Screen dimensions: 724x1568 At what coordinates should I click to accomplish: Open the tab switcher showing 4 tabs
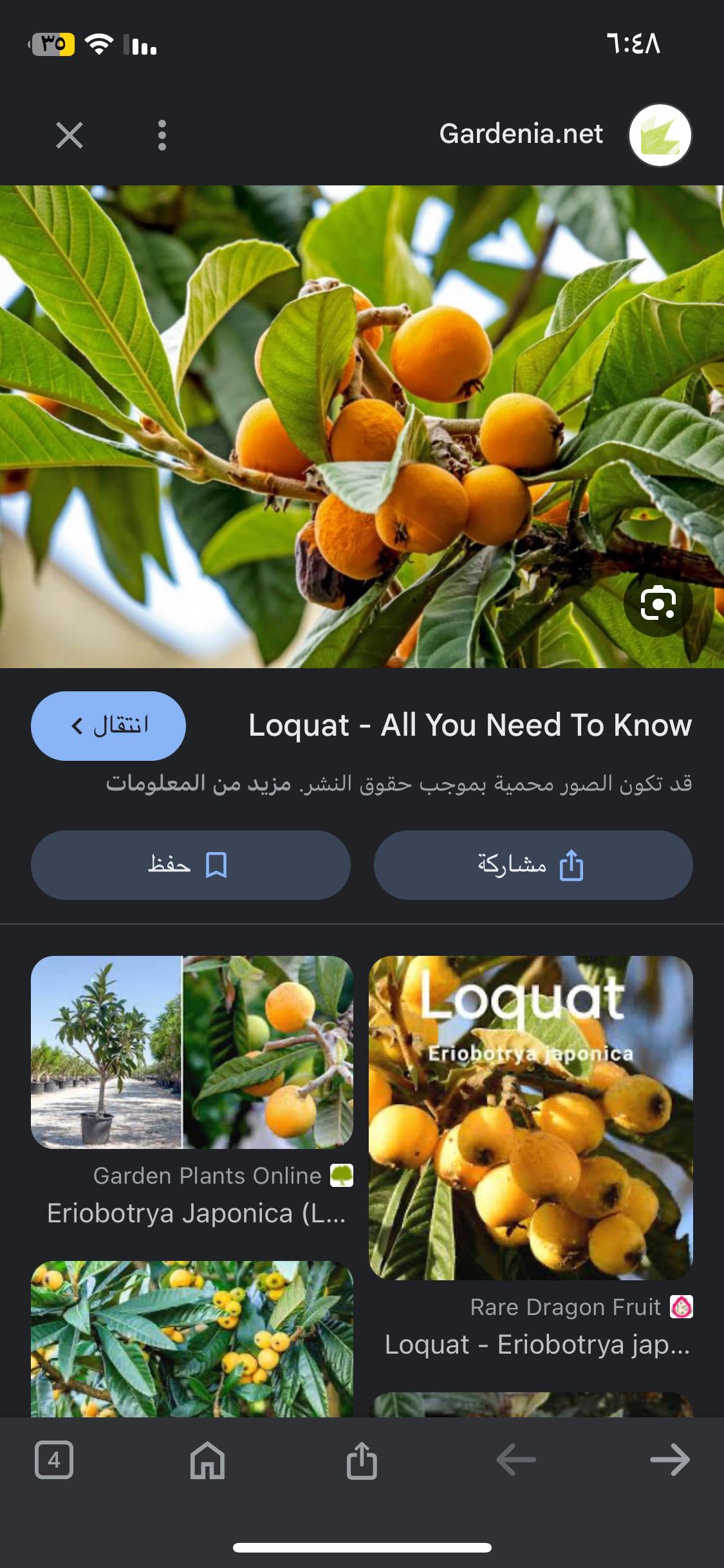[54, 1460]
